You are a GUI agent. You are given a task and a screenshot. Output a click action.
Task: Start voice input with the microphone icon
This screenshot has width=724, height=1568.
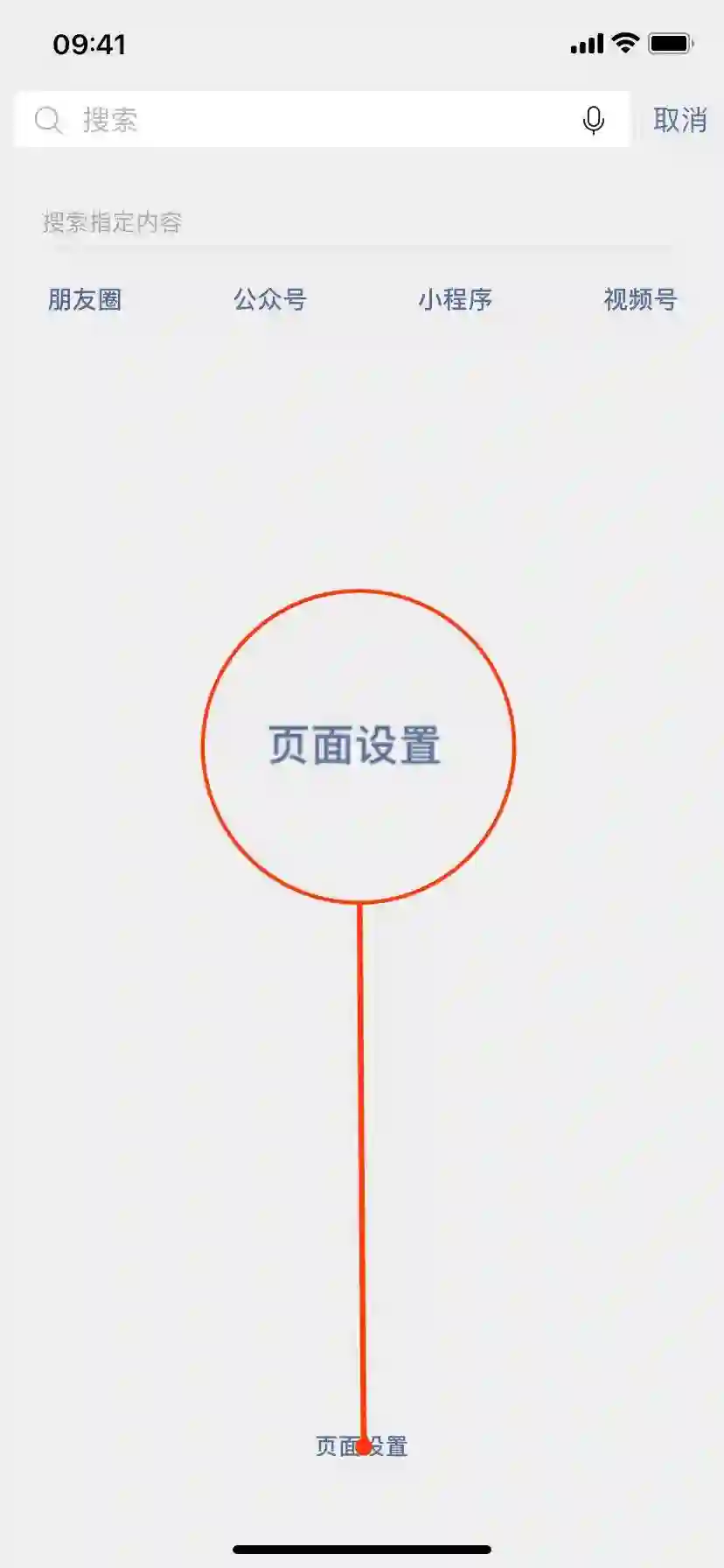point(594,120)
